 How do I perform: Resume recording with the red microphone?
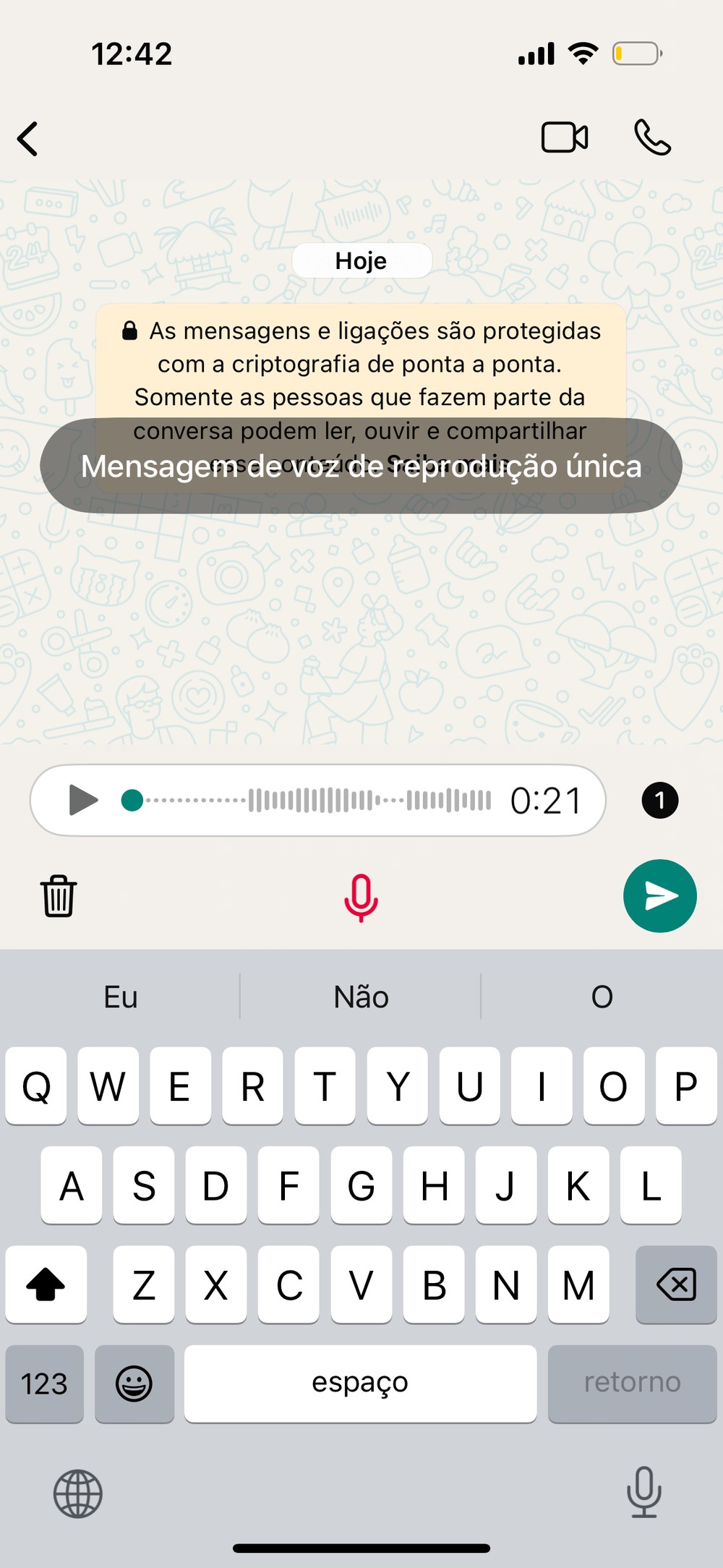point(361,898)
